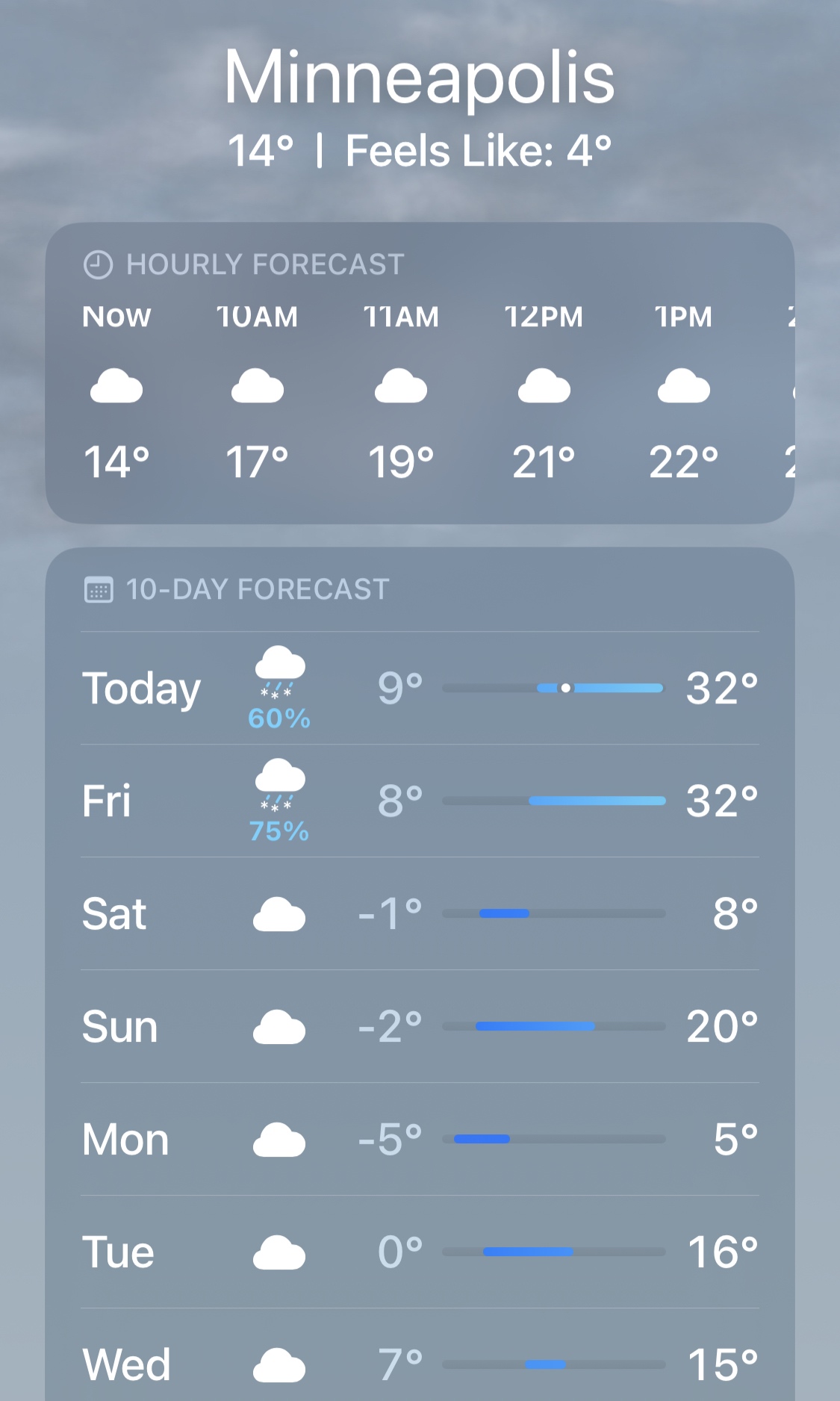Viewport: 840px width, 1401px height.
Task: Tap the Tue forecast row
Action: pyautogui.click(x=420, y=1252)
